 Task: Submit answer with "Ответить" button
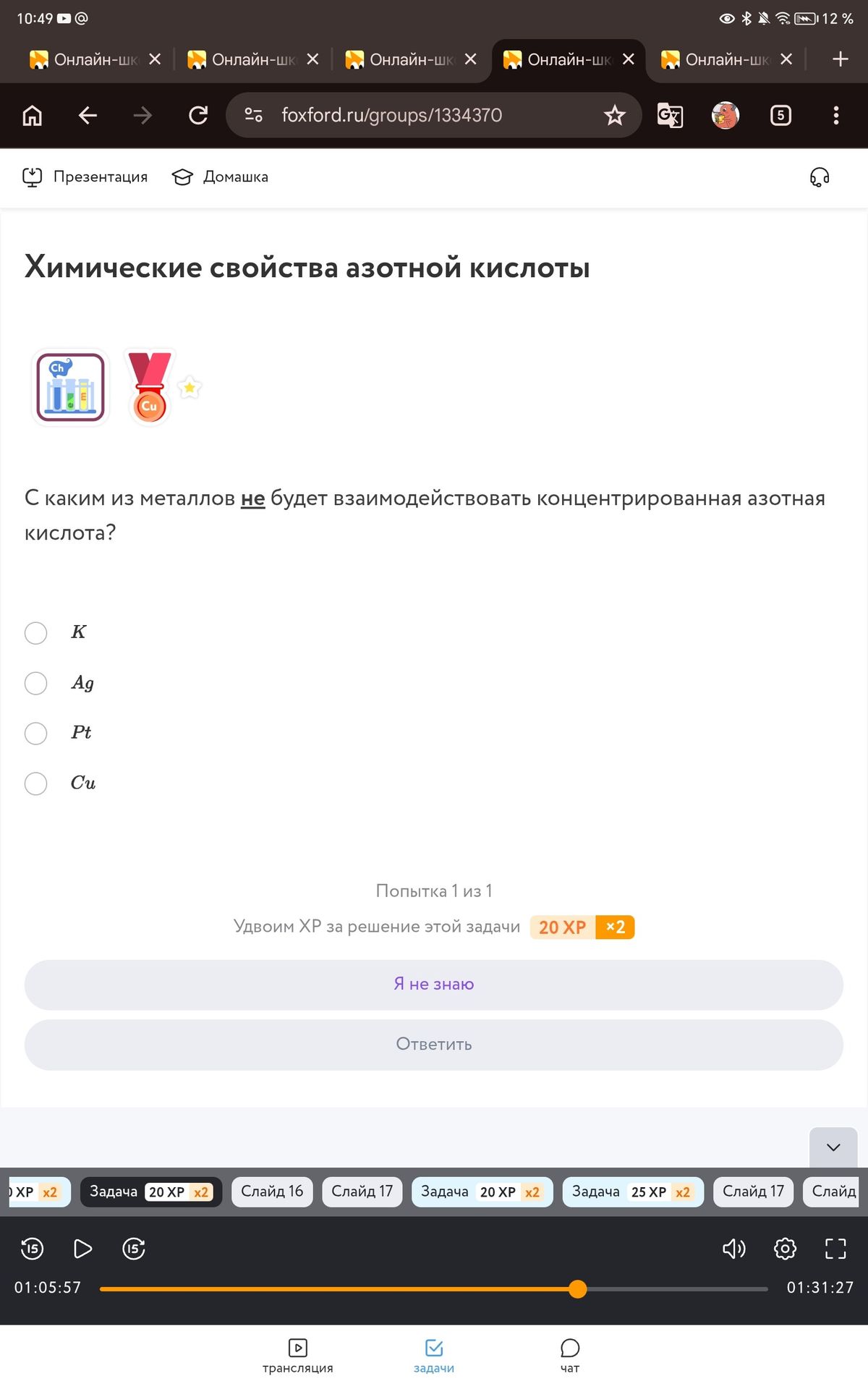[x=434, y=1045]
